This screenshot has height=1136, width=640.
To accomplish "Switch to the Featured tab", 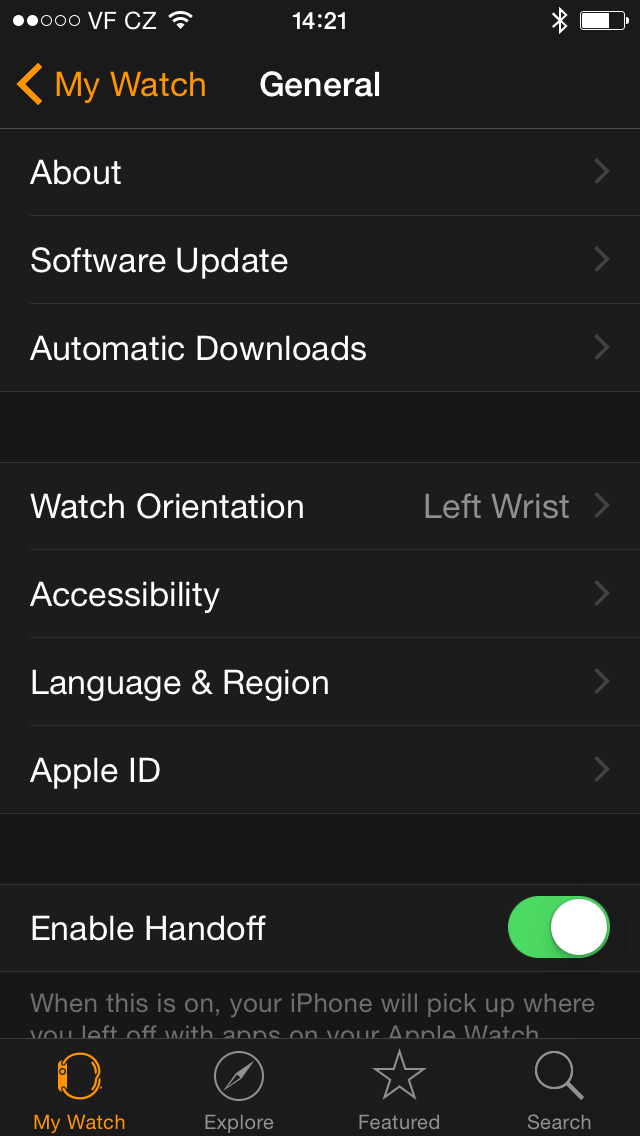I will [x=399, y=1090].
